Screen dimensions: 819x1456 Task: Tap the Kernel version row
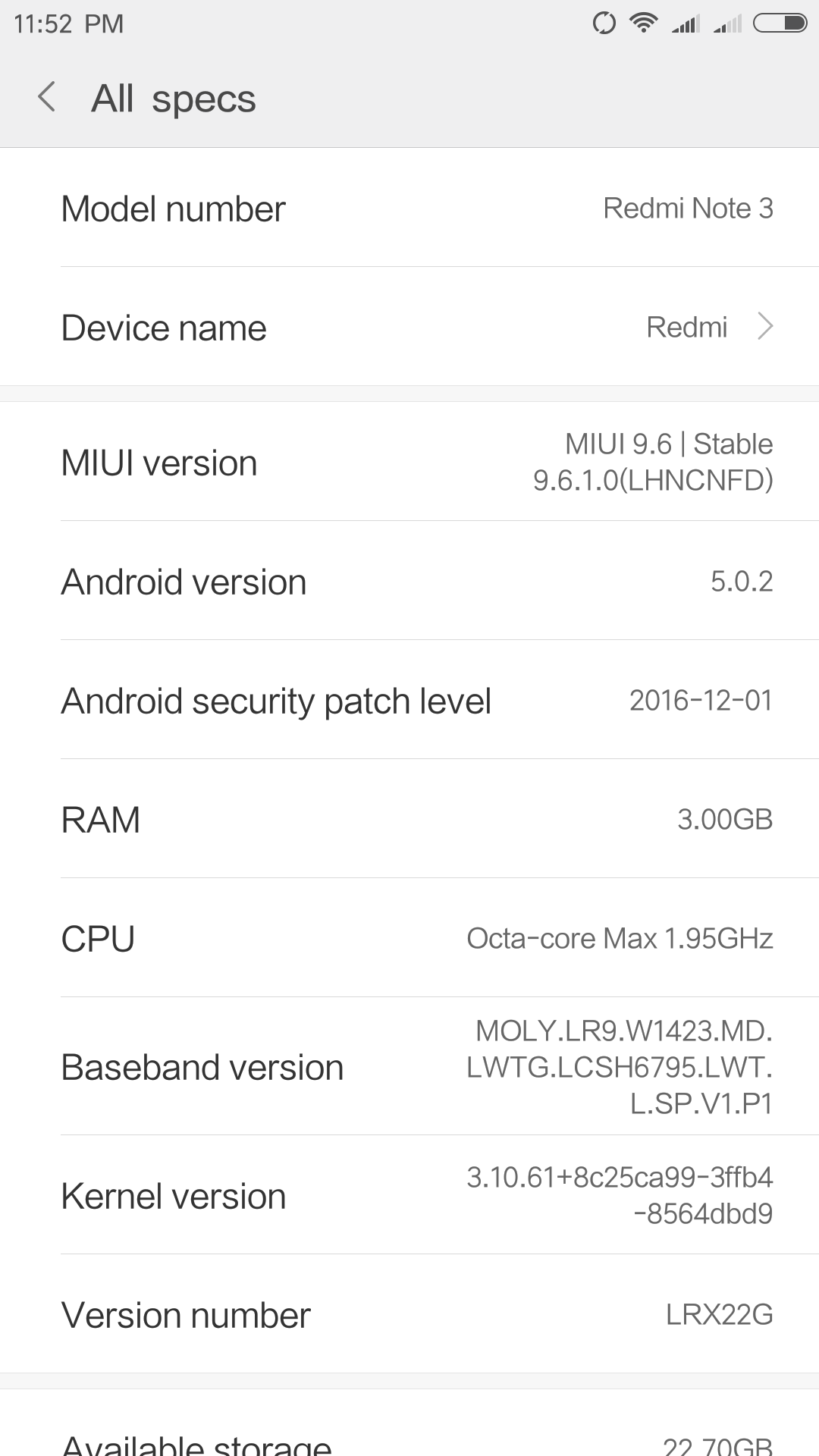point(409,1195)
